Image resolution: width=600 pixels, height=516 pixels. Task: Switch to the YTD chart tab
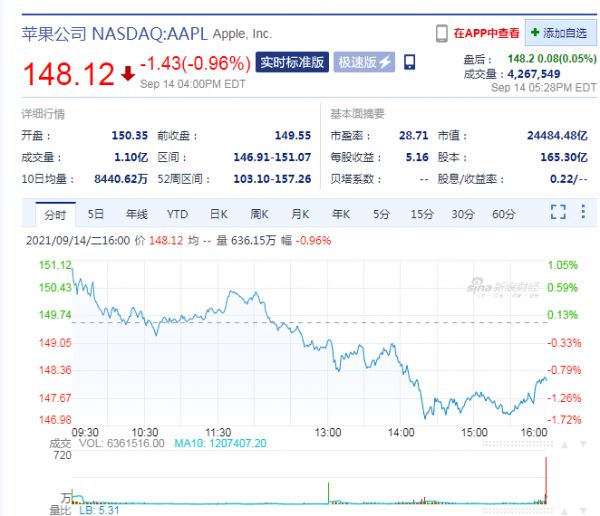click(x=177, y=213)
